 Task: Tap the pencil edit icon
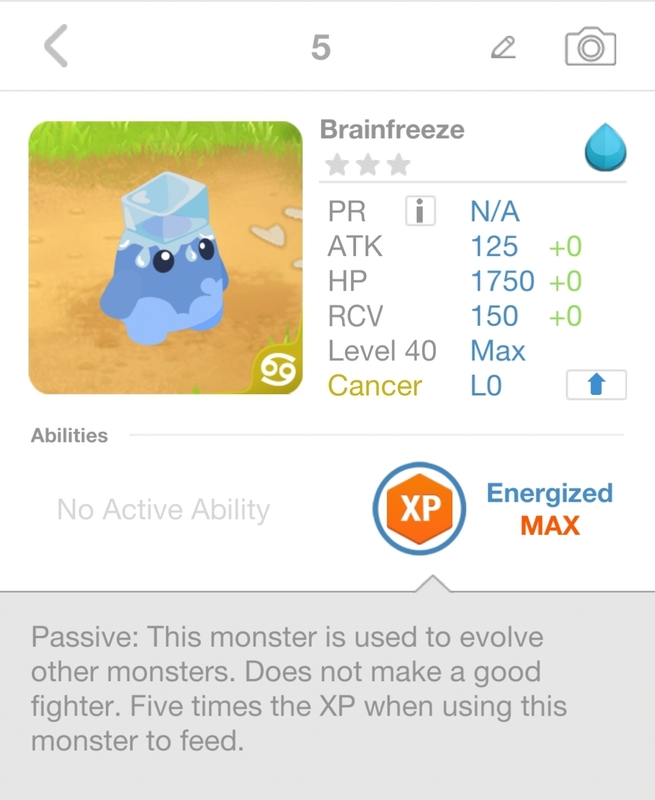[504, 47]
